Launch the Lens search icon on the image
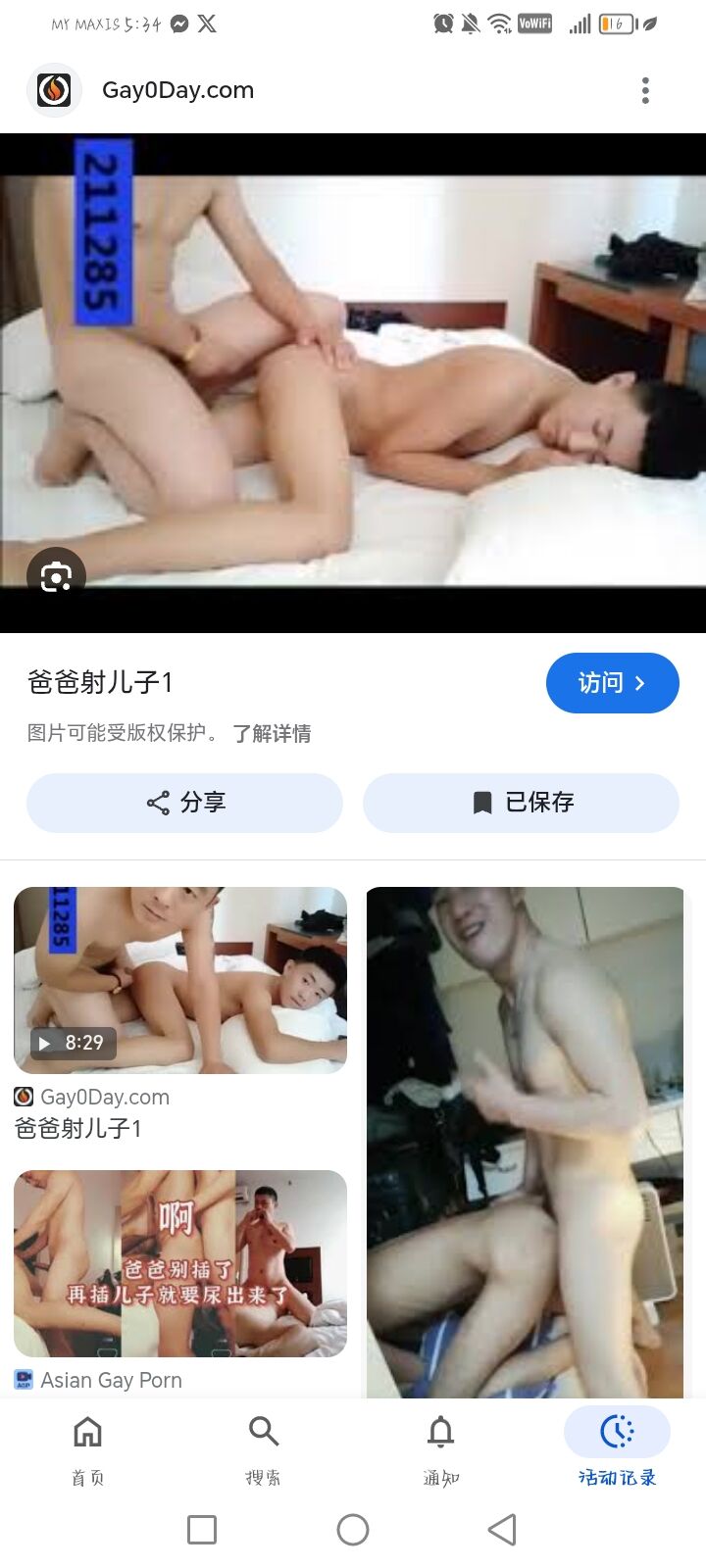 56,577
